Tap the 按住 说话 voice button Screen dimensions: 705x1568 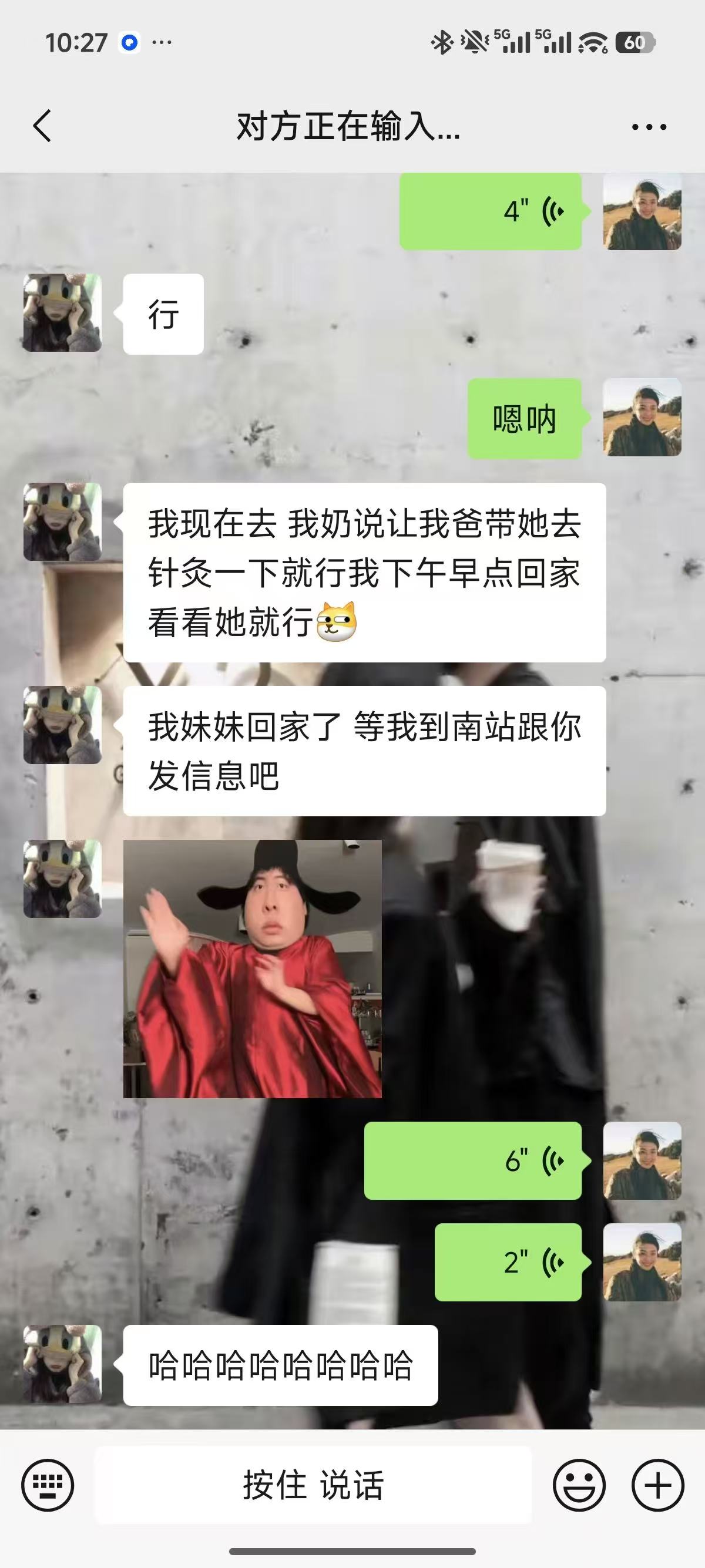tap(313, 1485)
